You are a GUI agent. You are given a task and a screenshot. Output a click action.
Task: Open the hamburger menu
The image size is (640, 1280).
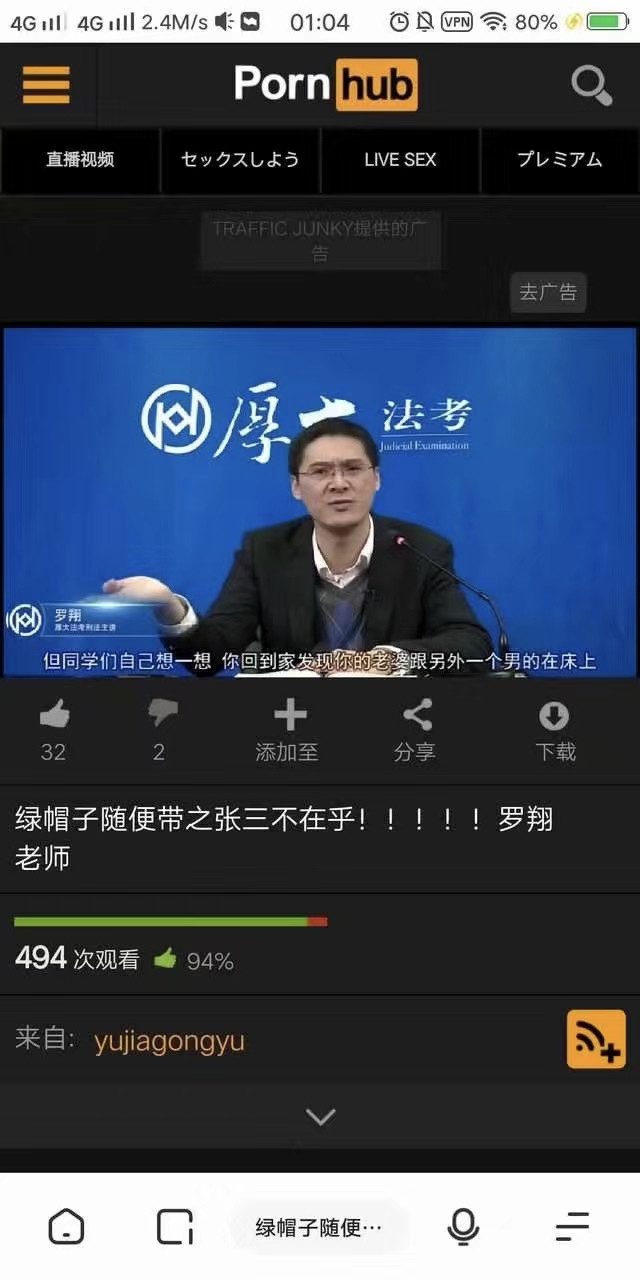coord(46,84)
